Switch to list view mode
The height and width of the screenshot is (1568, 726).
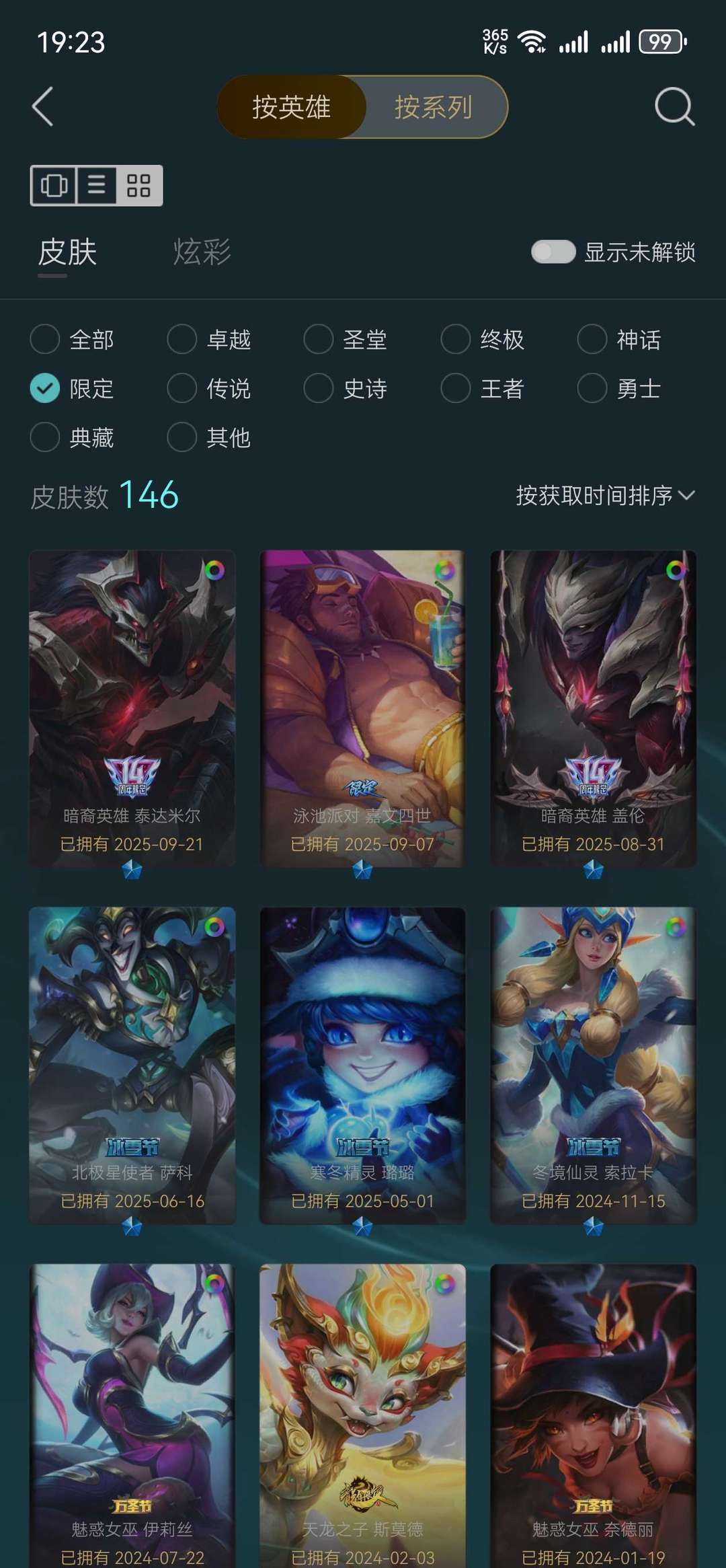tap(95, 186)
